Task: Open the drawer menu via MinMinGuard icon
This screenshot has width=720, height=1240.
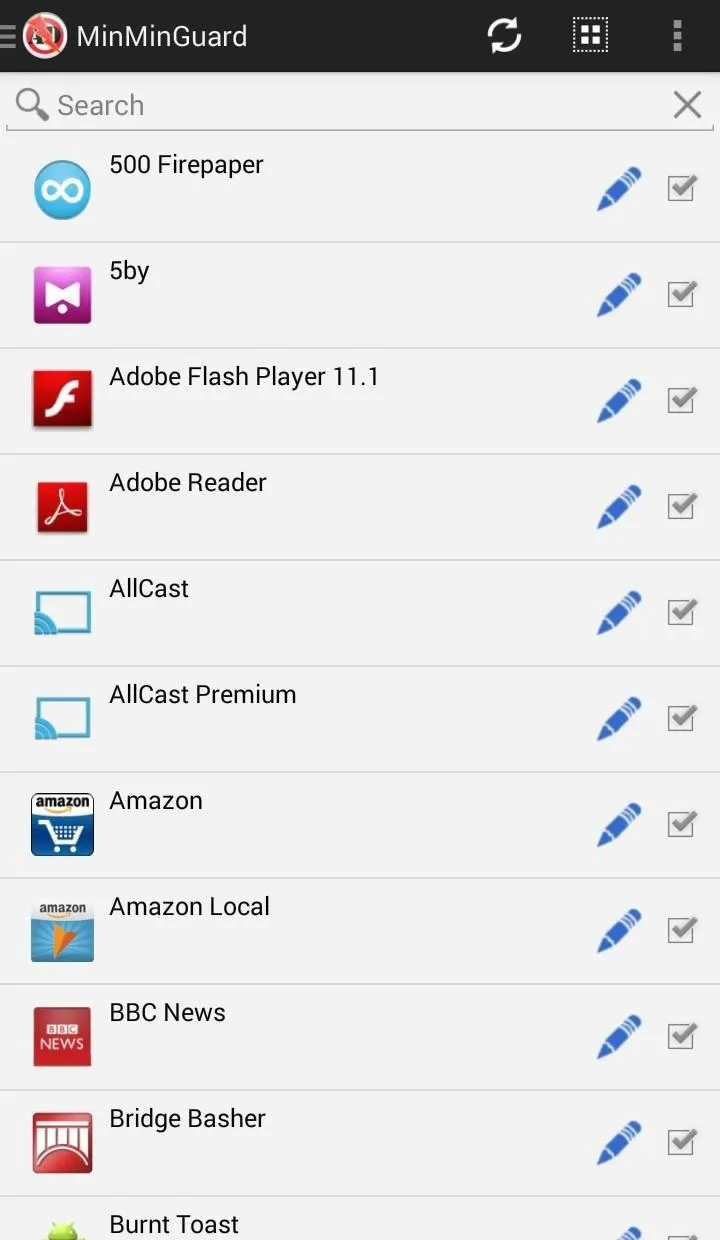Action: (34, 36)
